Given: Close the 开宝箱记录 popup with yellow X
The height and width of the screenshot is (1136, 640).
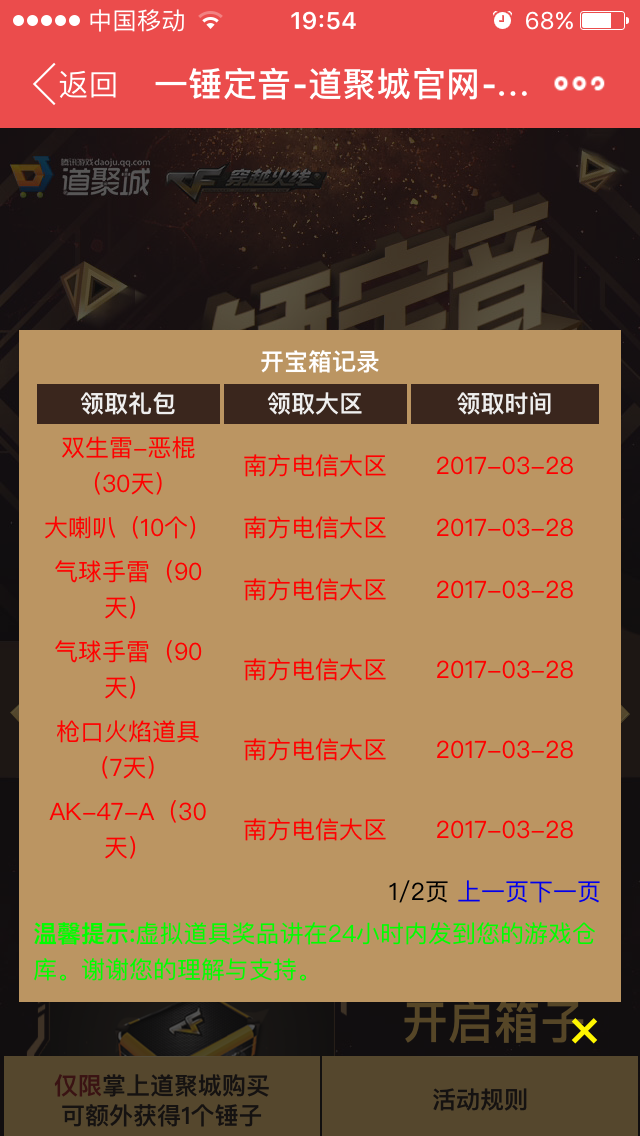Looking at the screenshot, I should click(x=584, y=1030).
